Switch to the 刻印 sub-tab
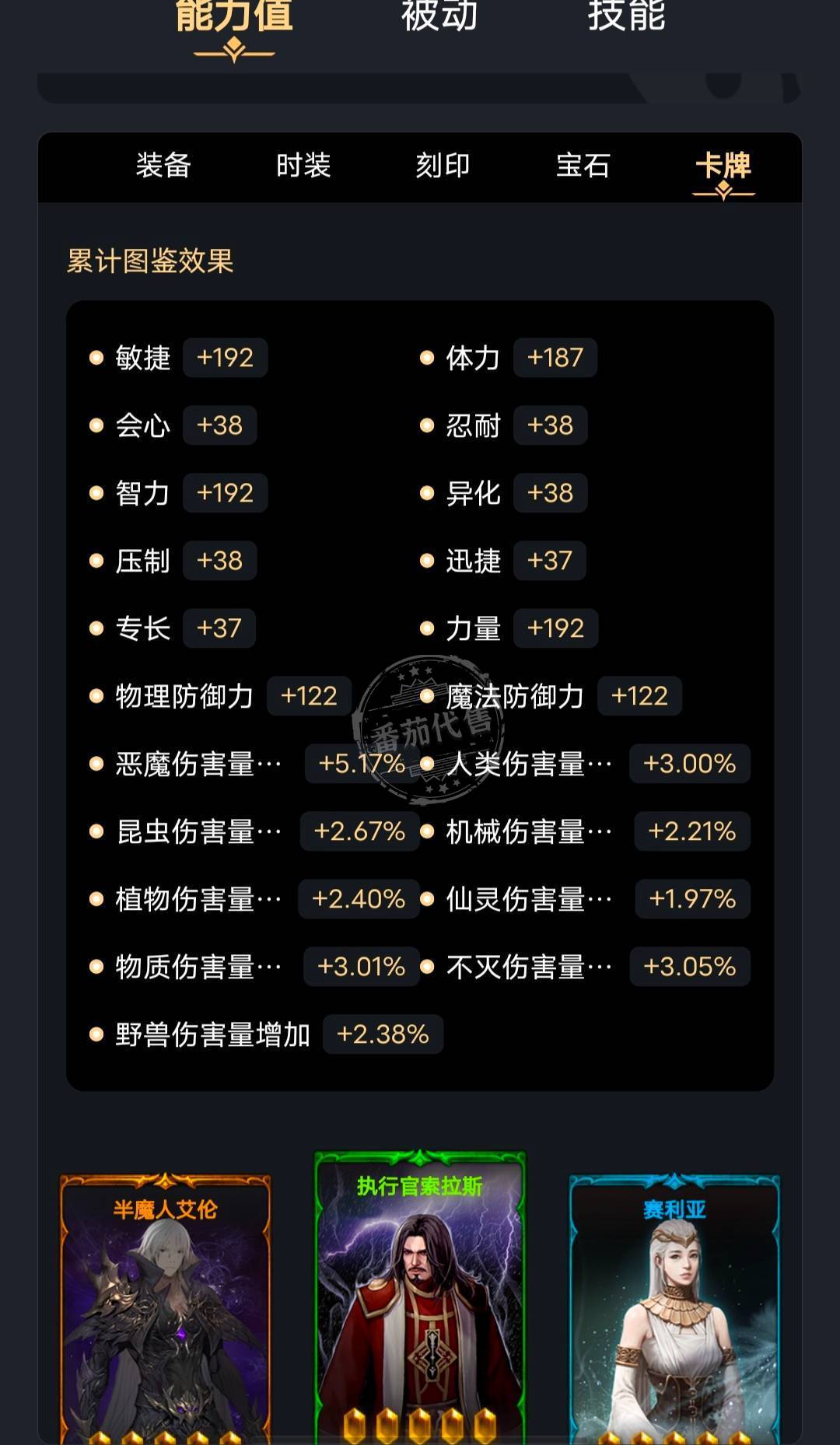The width and height of the screenshot is (840, 1445). (443, 166)
